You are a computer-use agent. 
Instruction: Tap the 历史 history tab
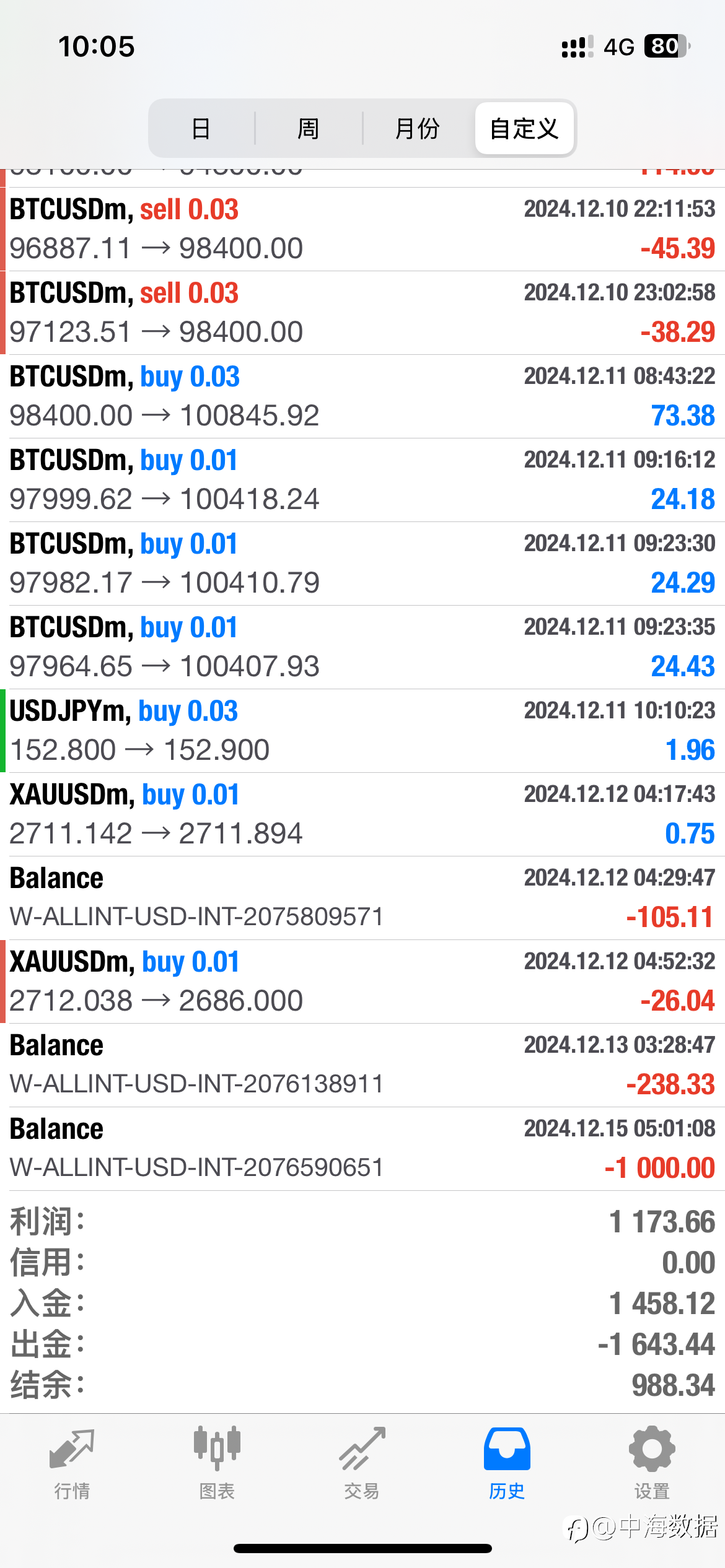(507, 1463)
